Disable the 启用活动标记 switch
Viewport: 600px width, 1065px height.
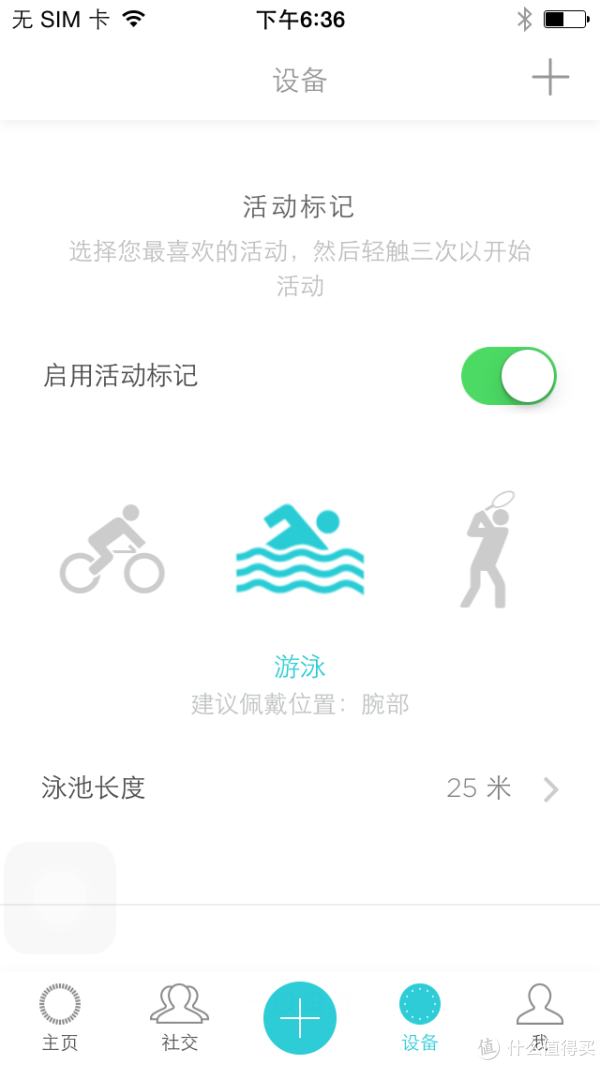pyautogui.click(x=509, y=376)
